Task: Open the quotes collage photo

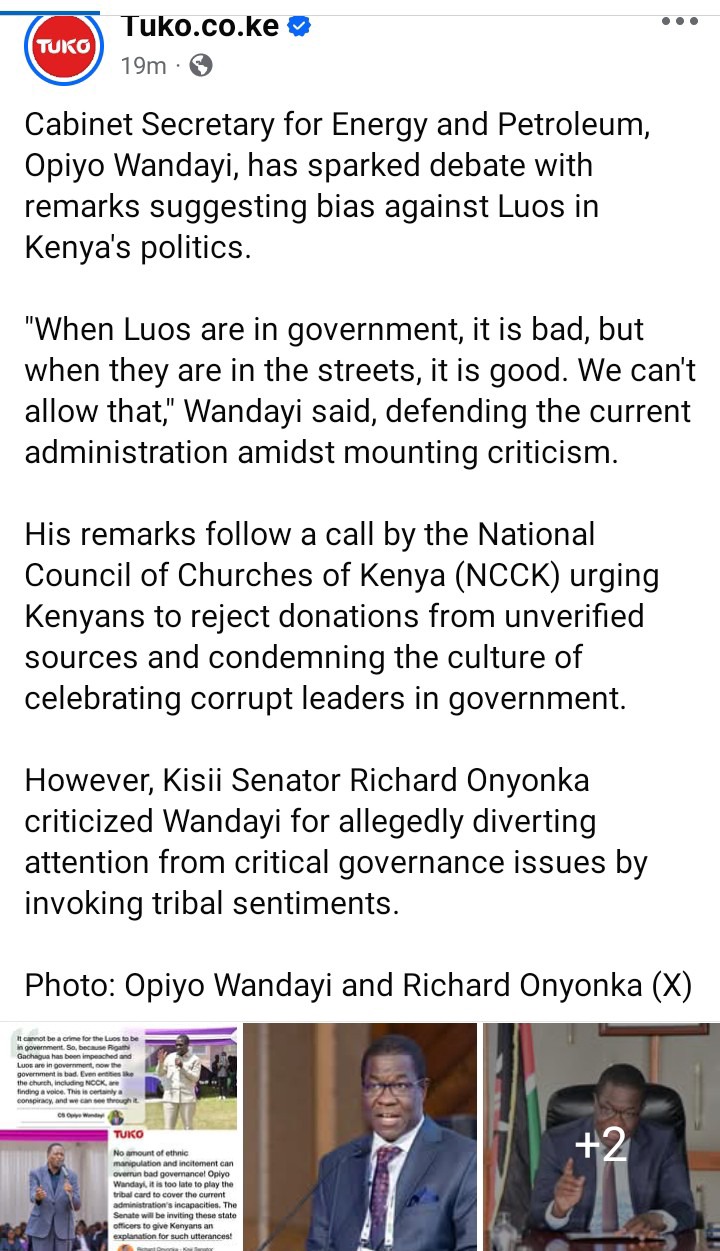Action: 118,1136
